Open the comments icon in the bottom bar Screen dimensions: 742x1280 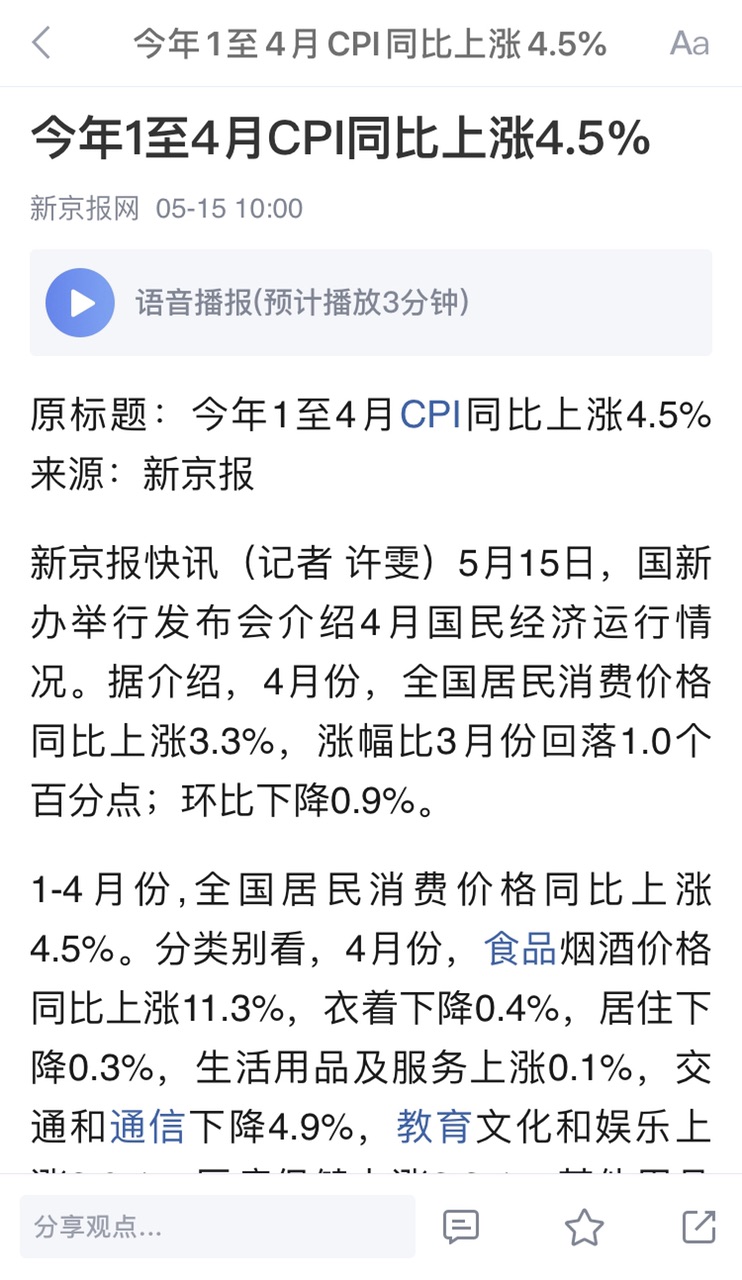click(461, 1226)
